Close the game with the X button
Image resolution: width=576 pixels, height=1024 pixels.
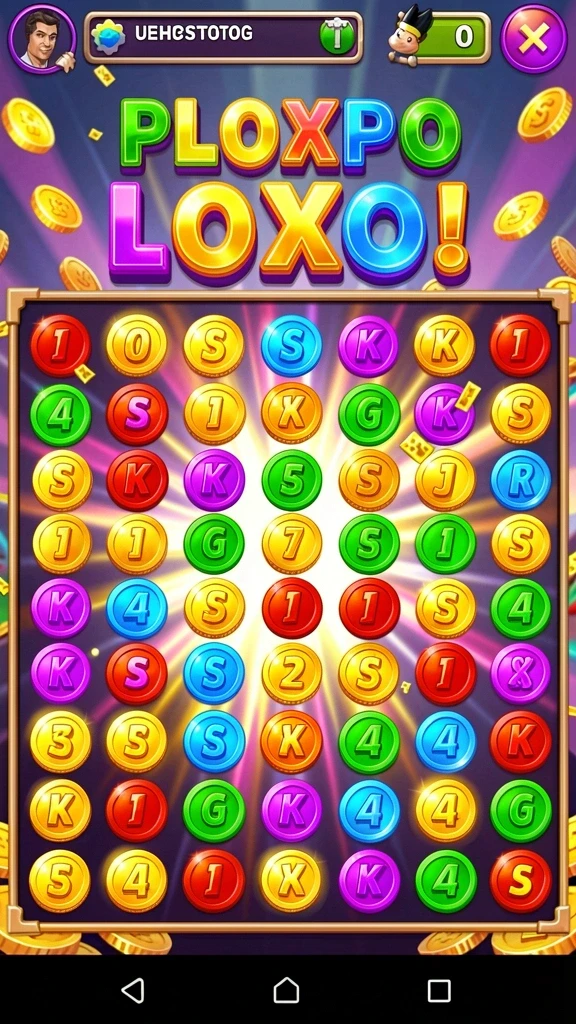pos(534,39)
